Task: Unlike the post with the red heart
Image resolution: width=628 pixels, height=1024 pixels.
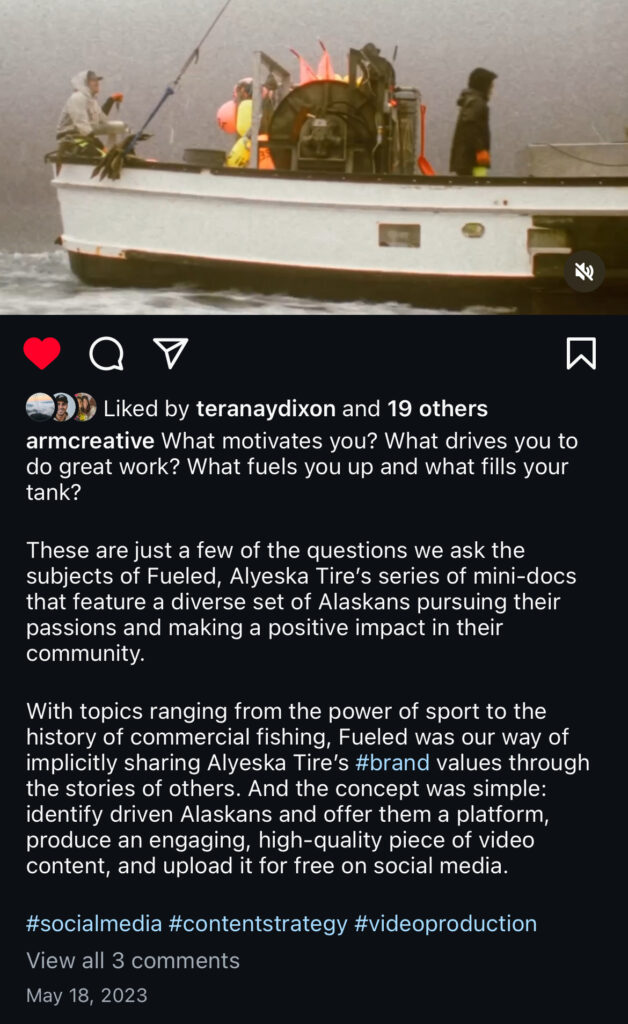Action: (x=42, y=353)
